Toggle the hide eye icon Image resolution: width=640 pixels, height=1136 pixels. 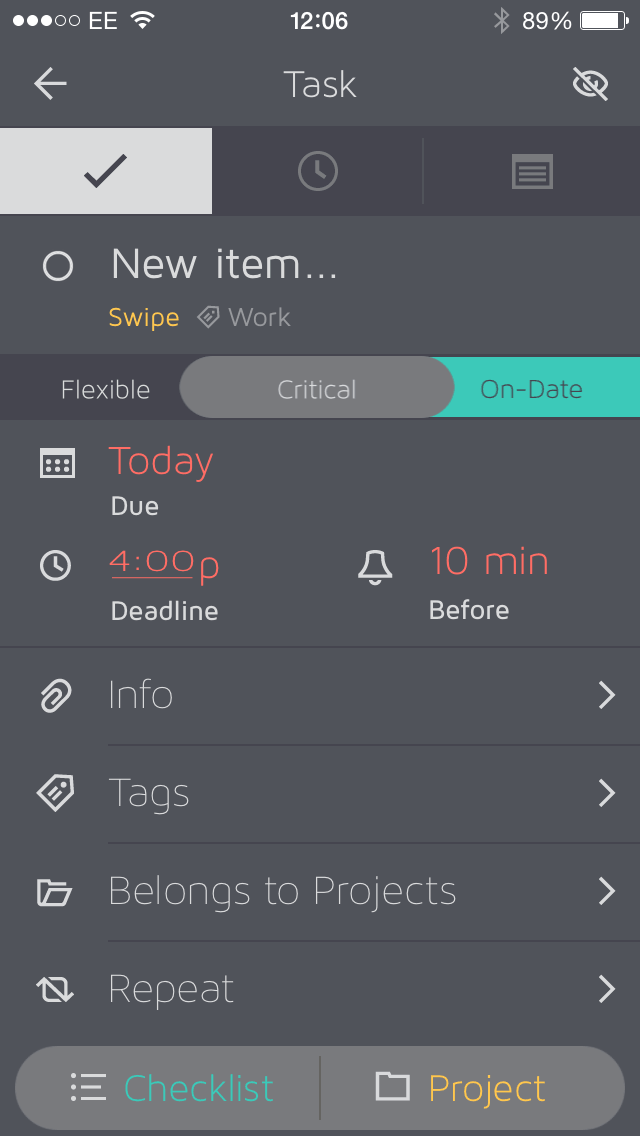pyautogui.click(x=590, y=85)
